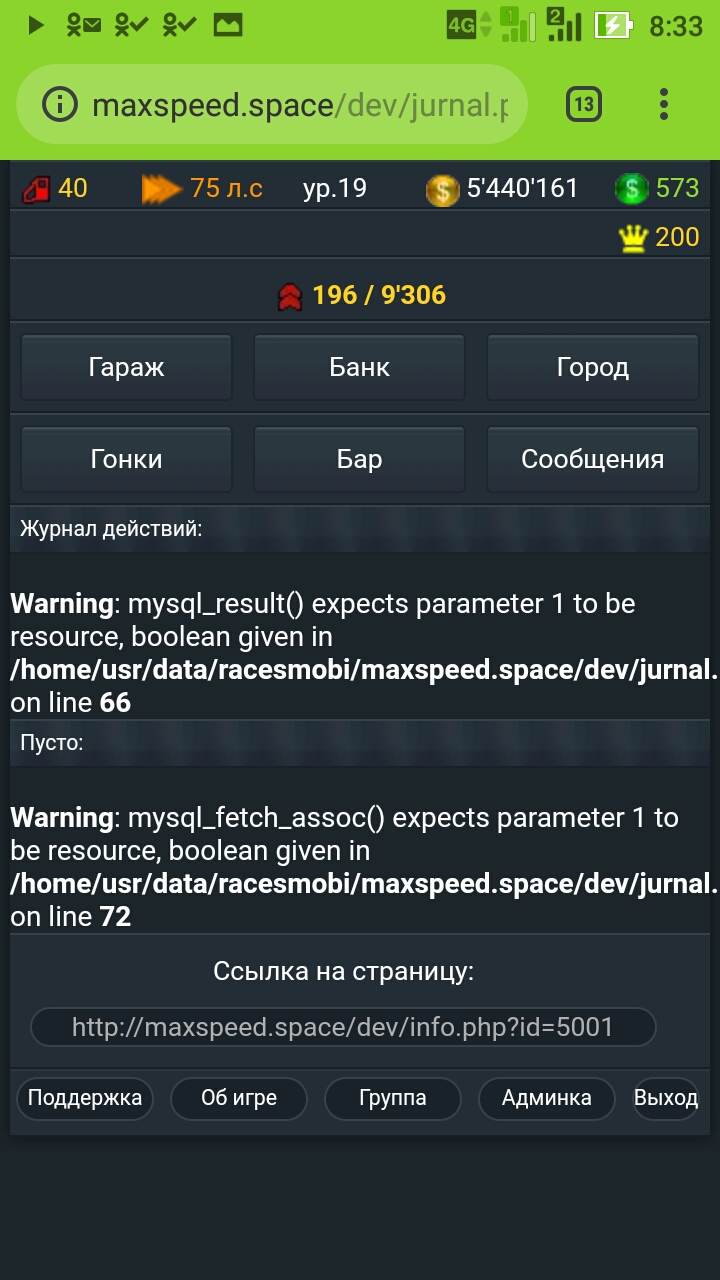Open Сообщения messages
Screen dimensions: 720x1280
(x=592, y=460)
